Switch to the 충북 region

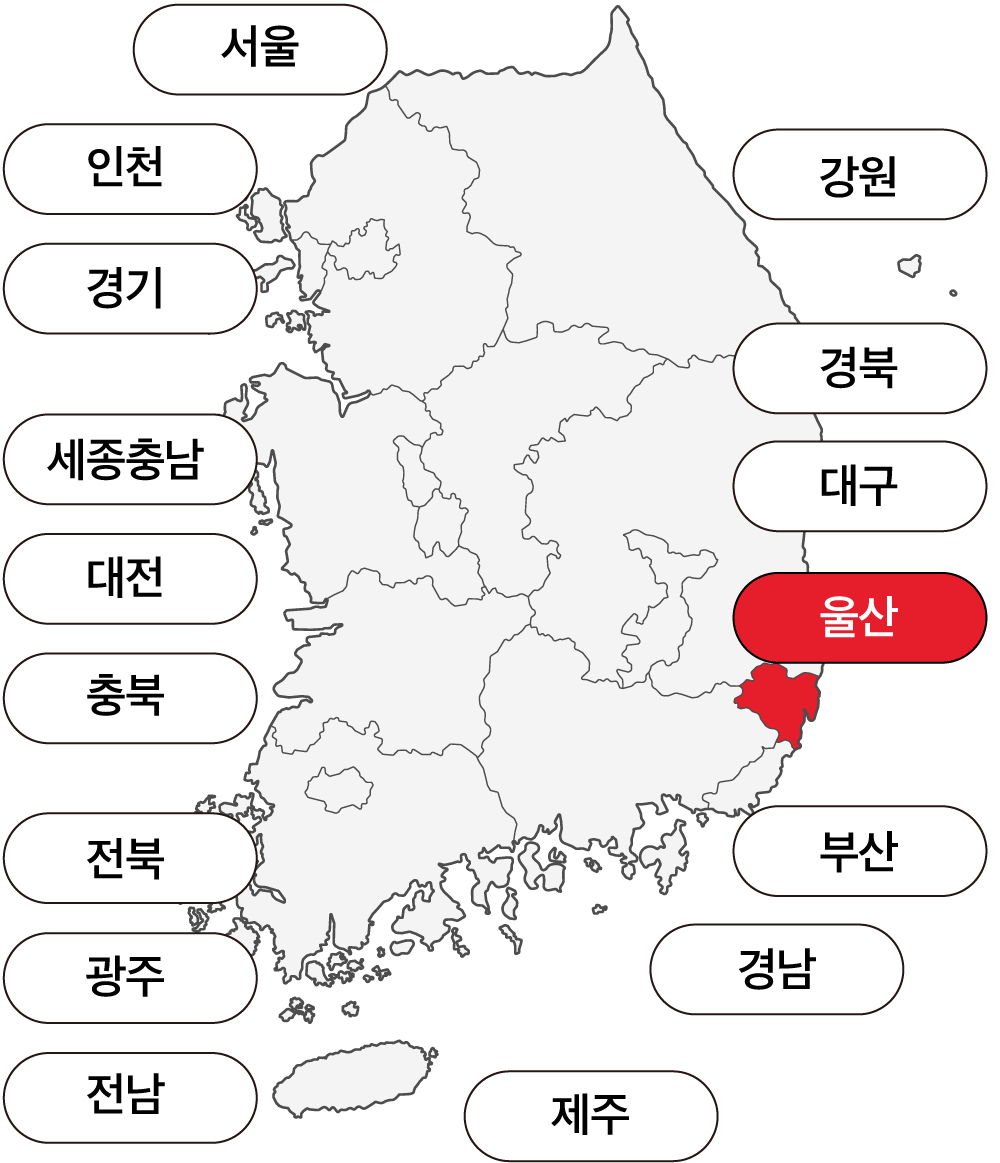130,698
